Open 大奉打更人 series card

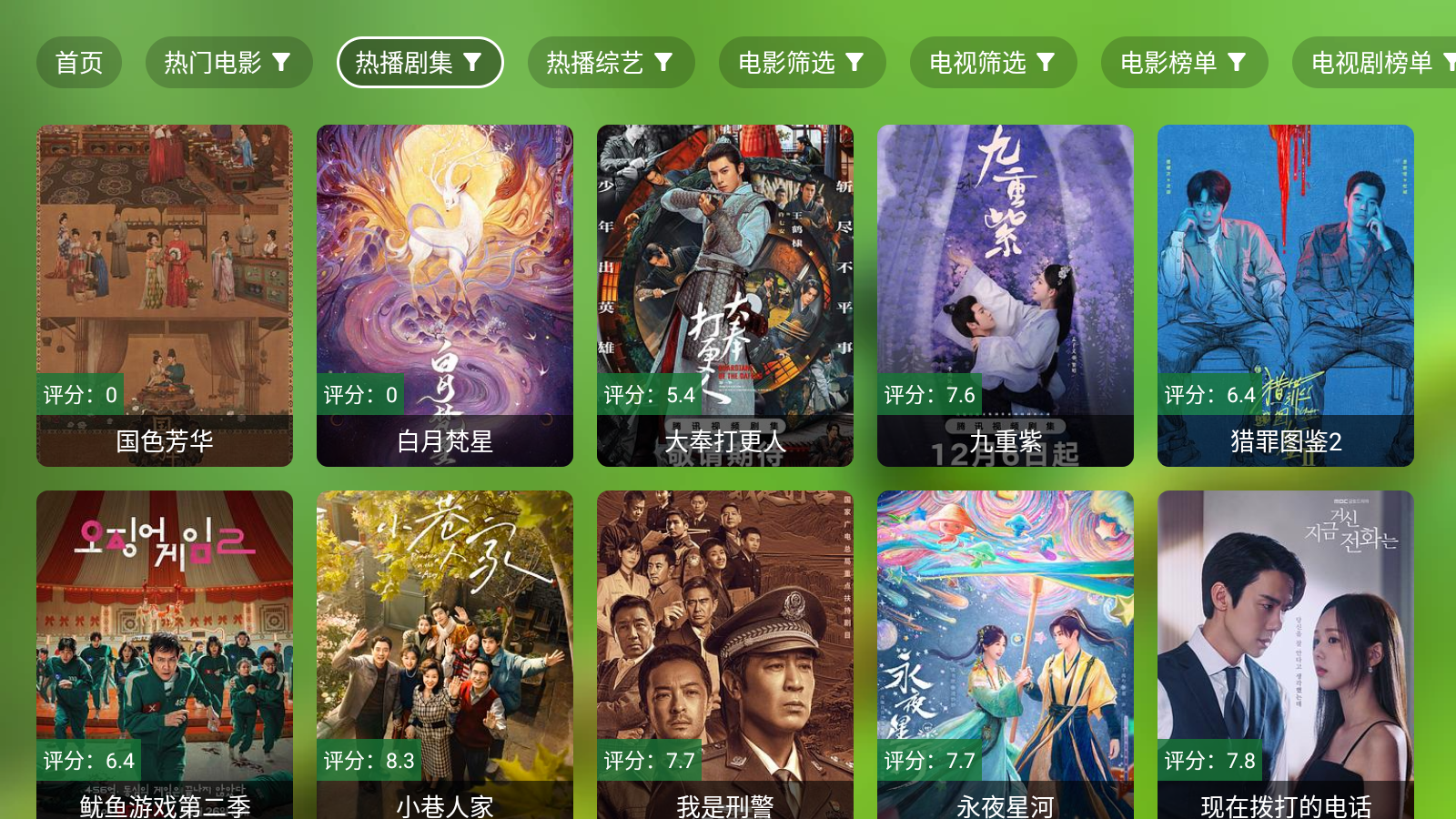point(725,296)
